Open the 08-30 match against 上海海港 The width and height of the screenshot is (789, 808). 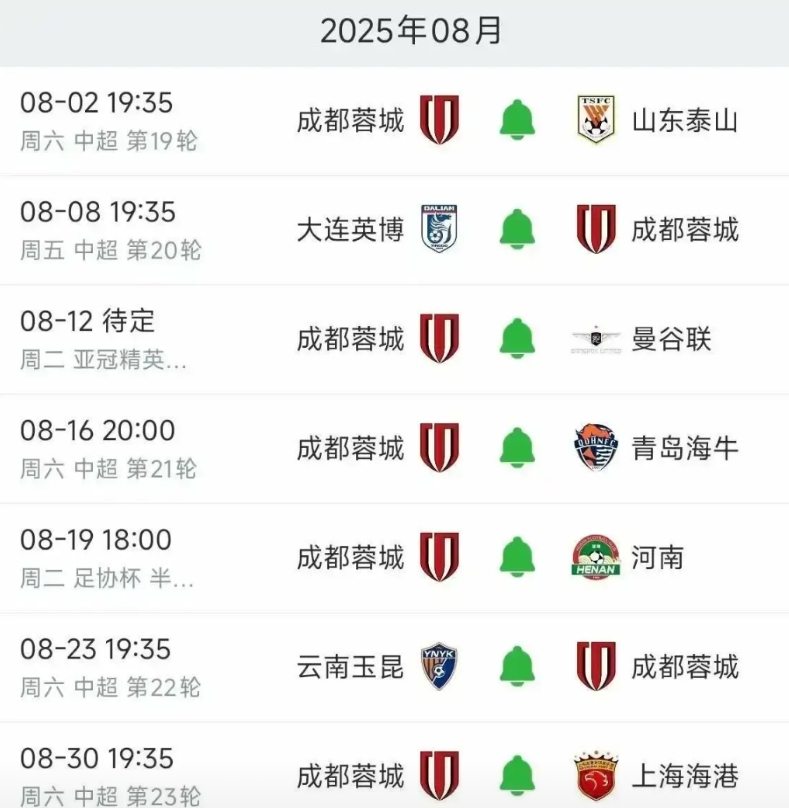click(x=150, y=775)
